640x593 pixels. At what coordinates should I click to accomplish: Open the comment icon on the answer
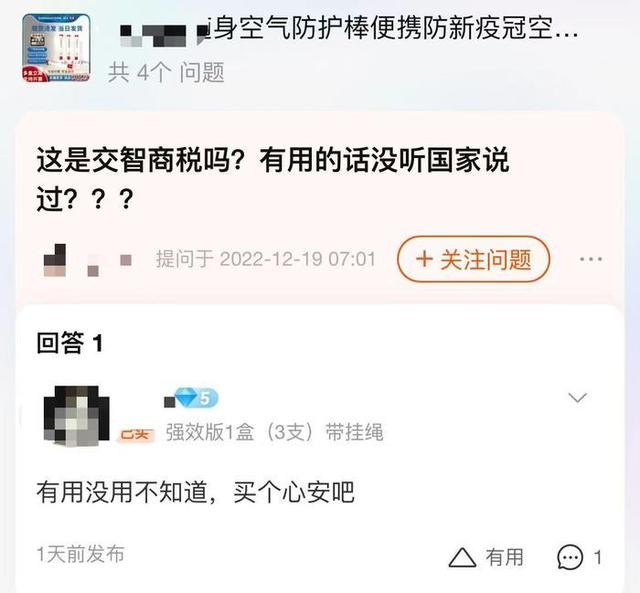pos(571,556)
